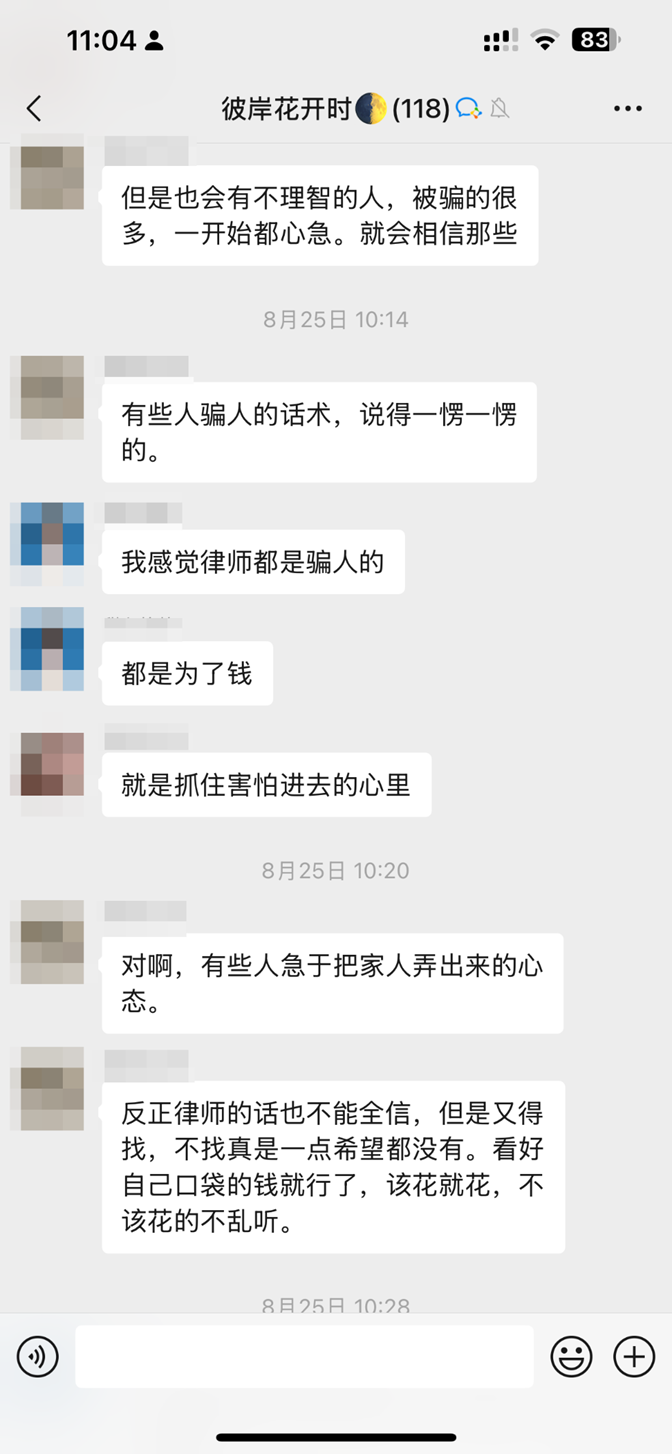The width and height of the screenshot is (672, 1454).
Task: Open the emoji sticker panel
Action: [x=572, y=1357]
